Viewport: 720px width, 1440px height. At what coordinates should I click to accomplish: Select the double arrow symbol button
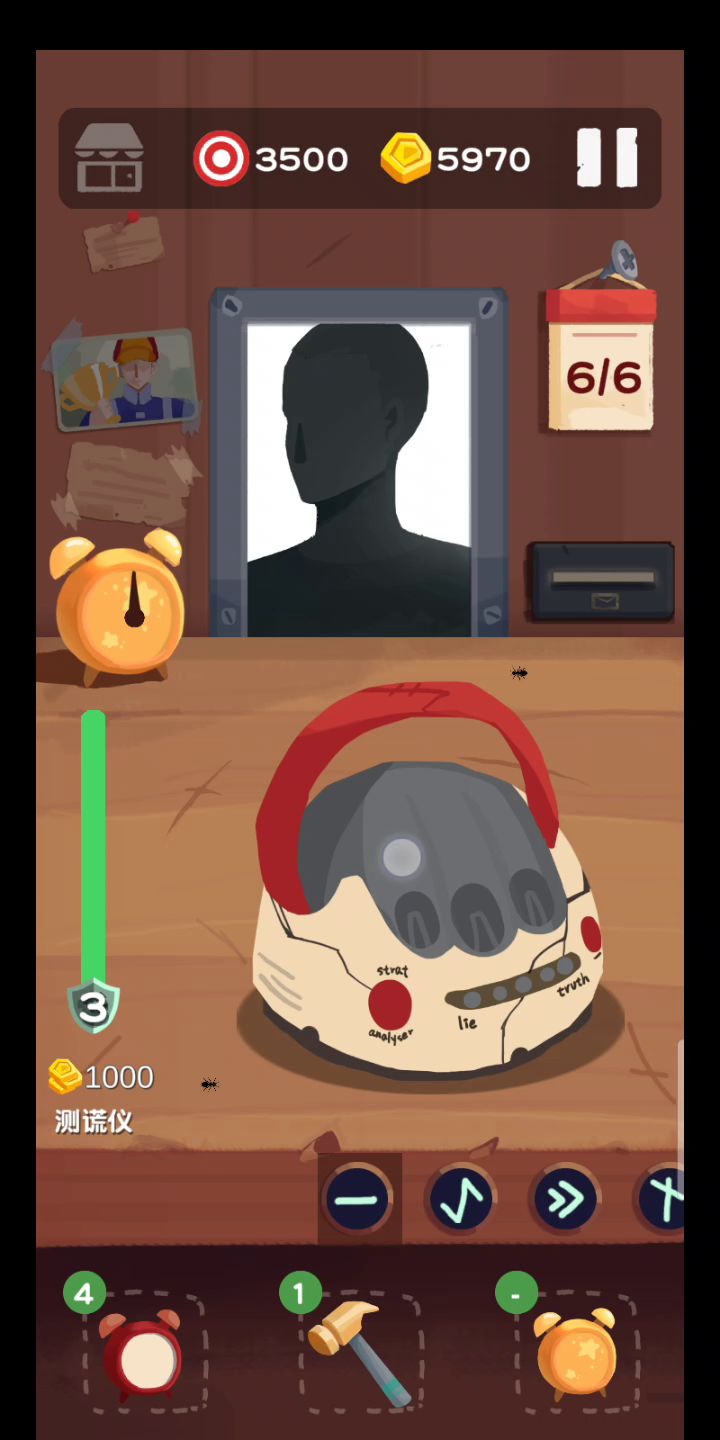[564, 1198]
